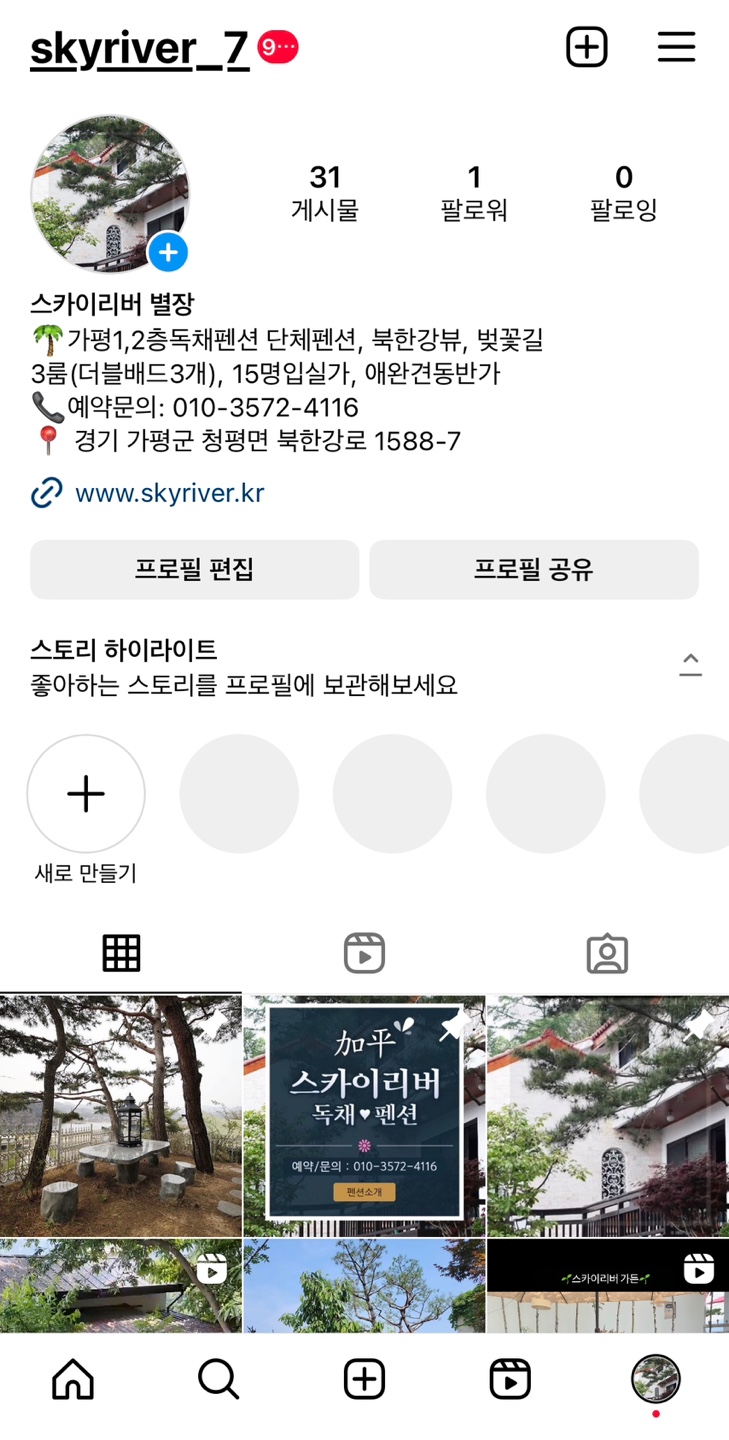Add a story via the profile picture plus
This screenshot has height=1440, width=729.
tap(168, 252)
